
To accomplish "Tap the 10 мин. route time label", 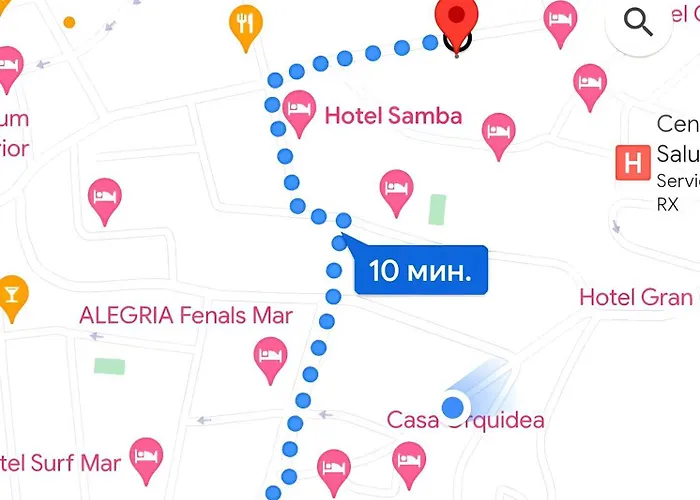I will (420, 271).
